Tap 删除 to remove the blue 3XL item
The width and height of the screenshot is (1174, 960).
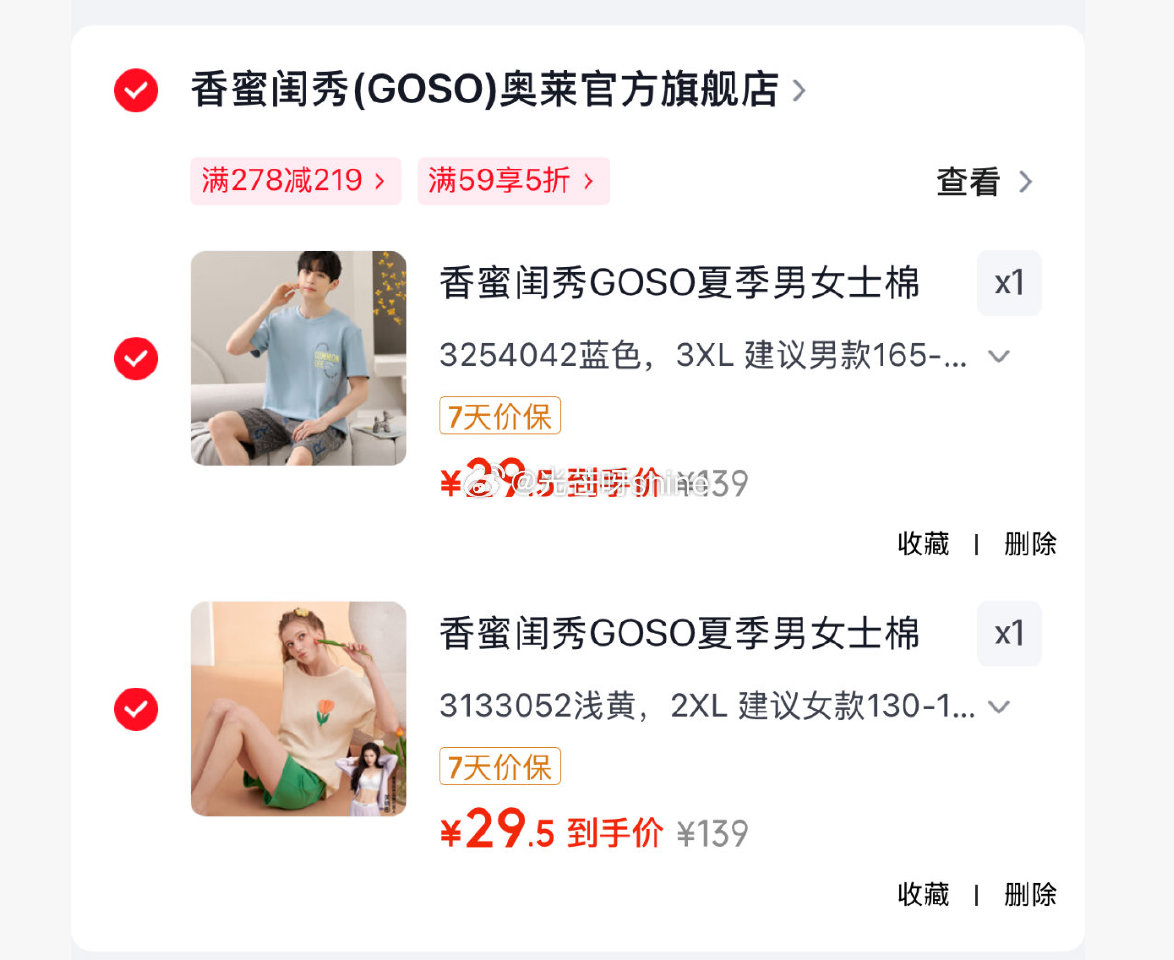[1030, 544]
